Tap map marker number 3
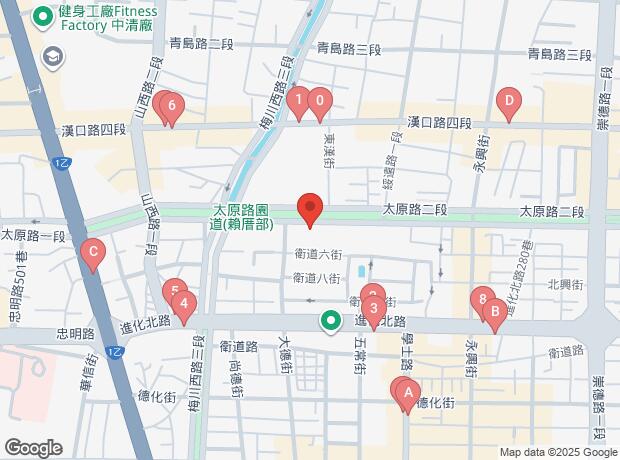620x460 pixels. pyautogui.click(x=374, y=308)
